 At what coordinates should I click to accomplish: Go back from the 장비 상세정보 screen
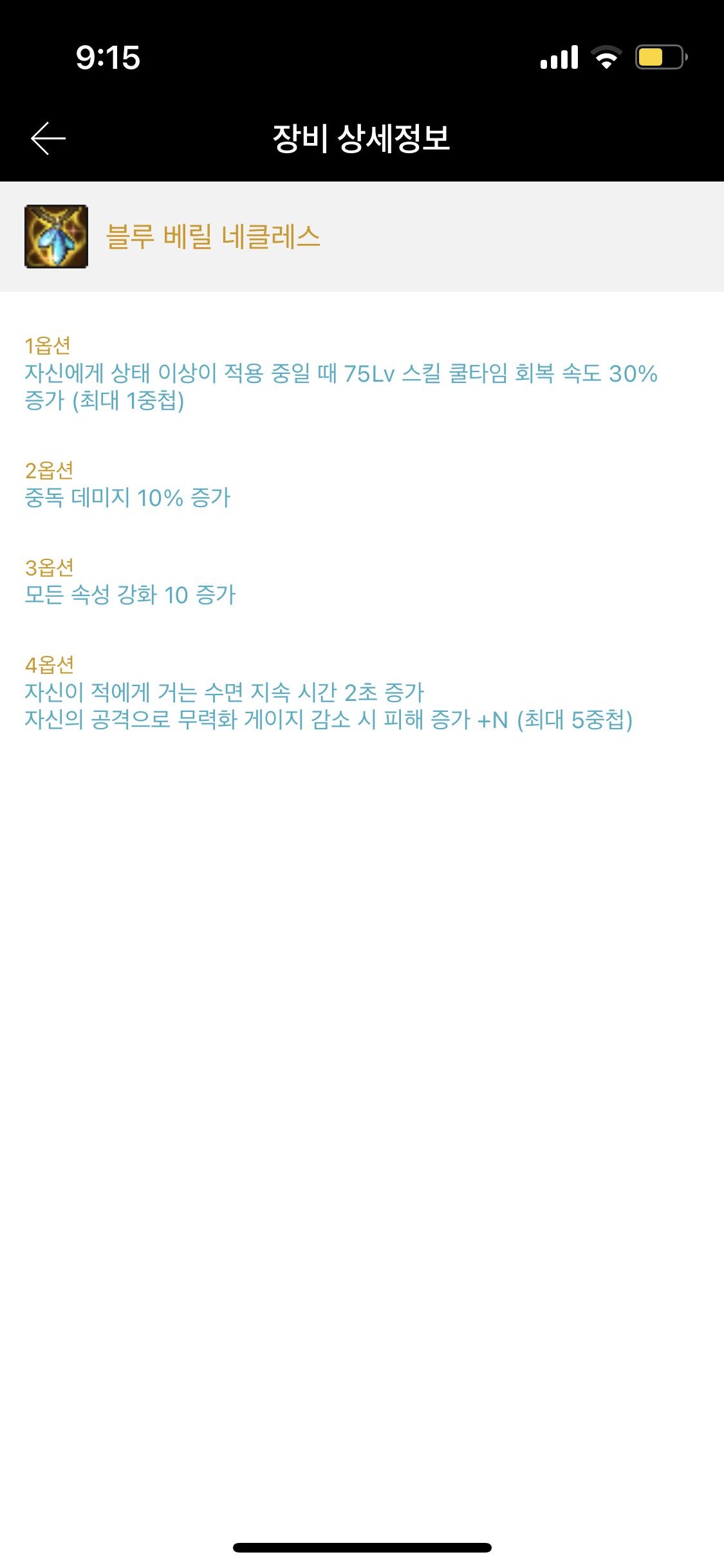(48, 138)
